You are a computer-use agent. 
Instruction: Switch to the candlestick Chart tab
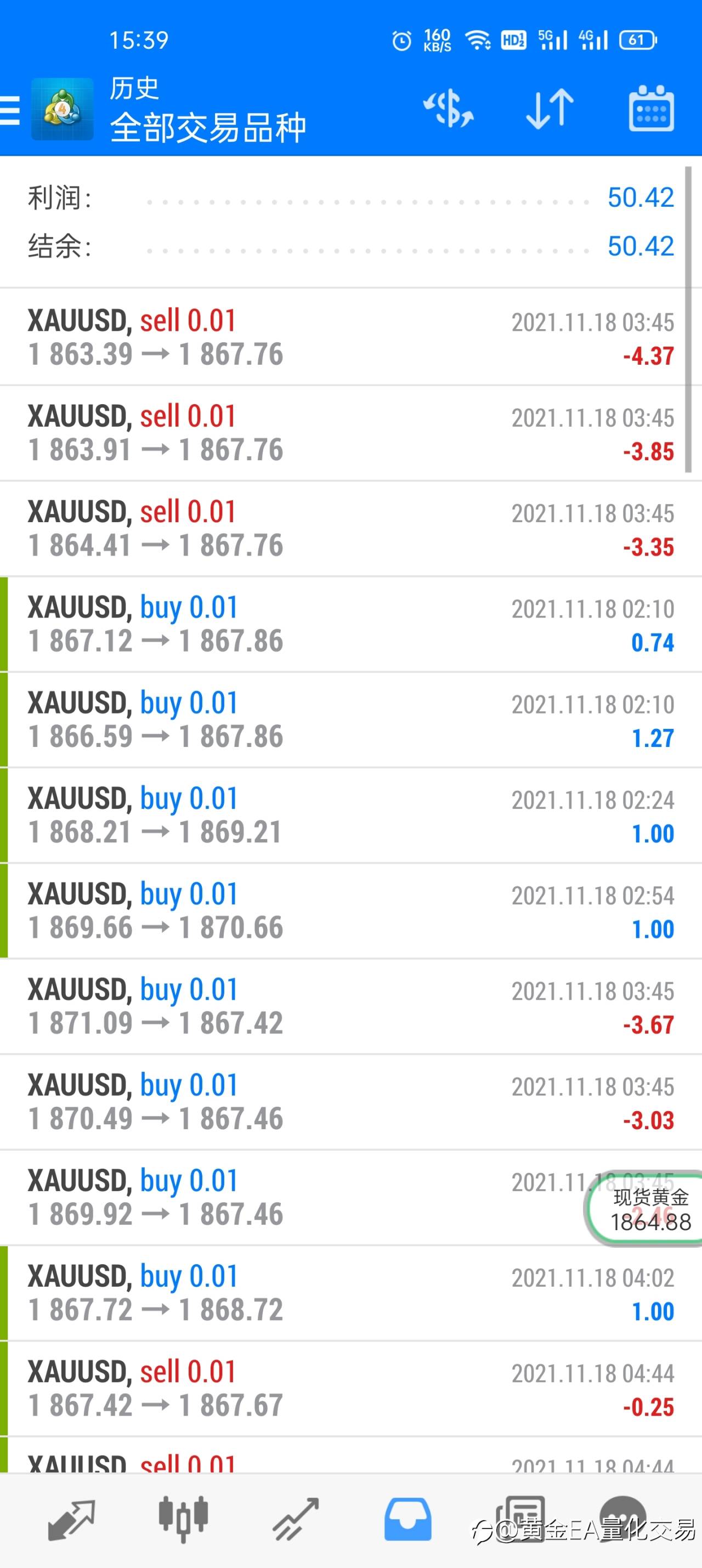(183, 1519)
